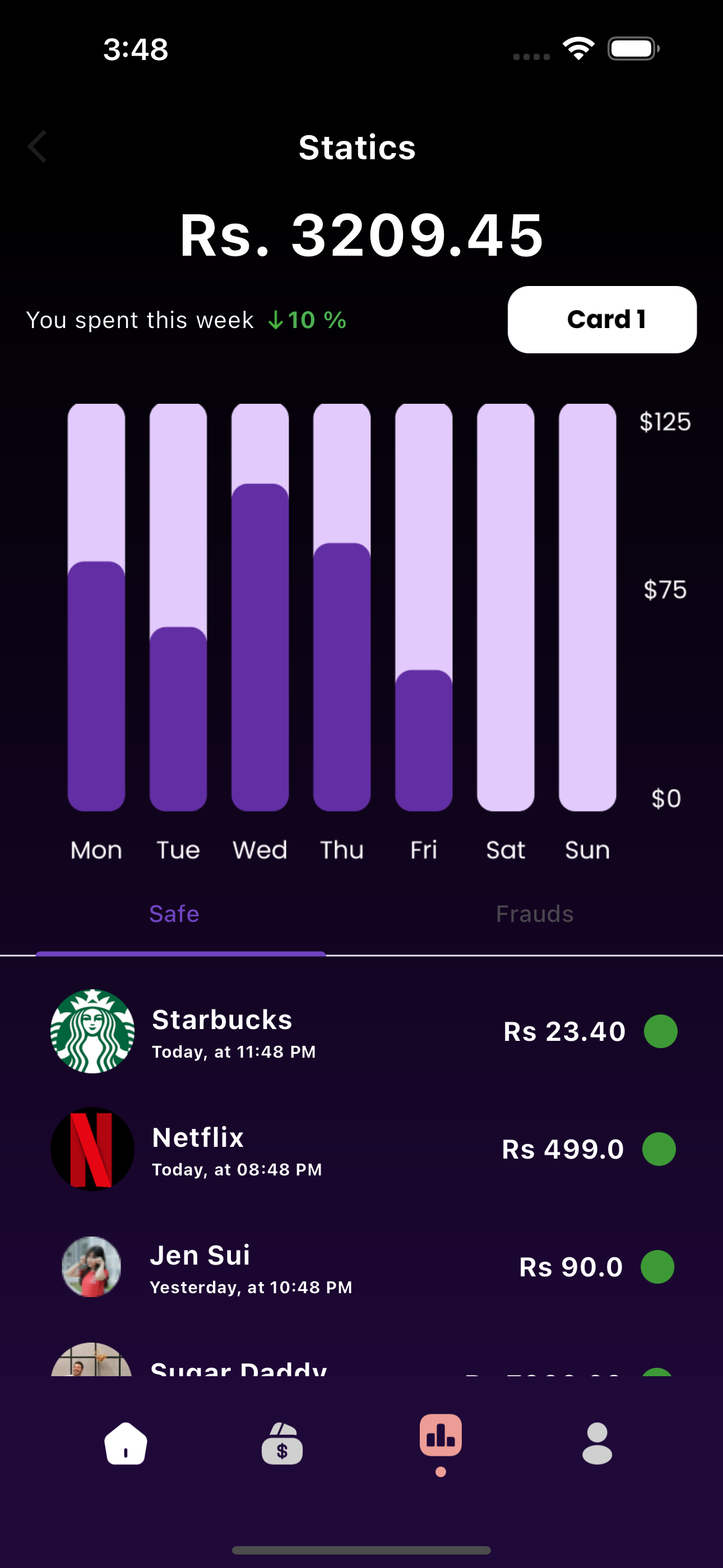Open the Starbucks transaction
Viewport: 723px width, 1568px height.
361,1031
